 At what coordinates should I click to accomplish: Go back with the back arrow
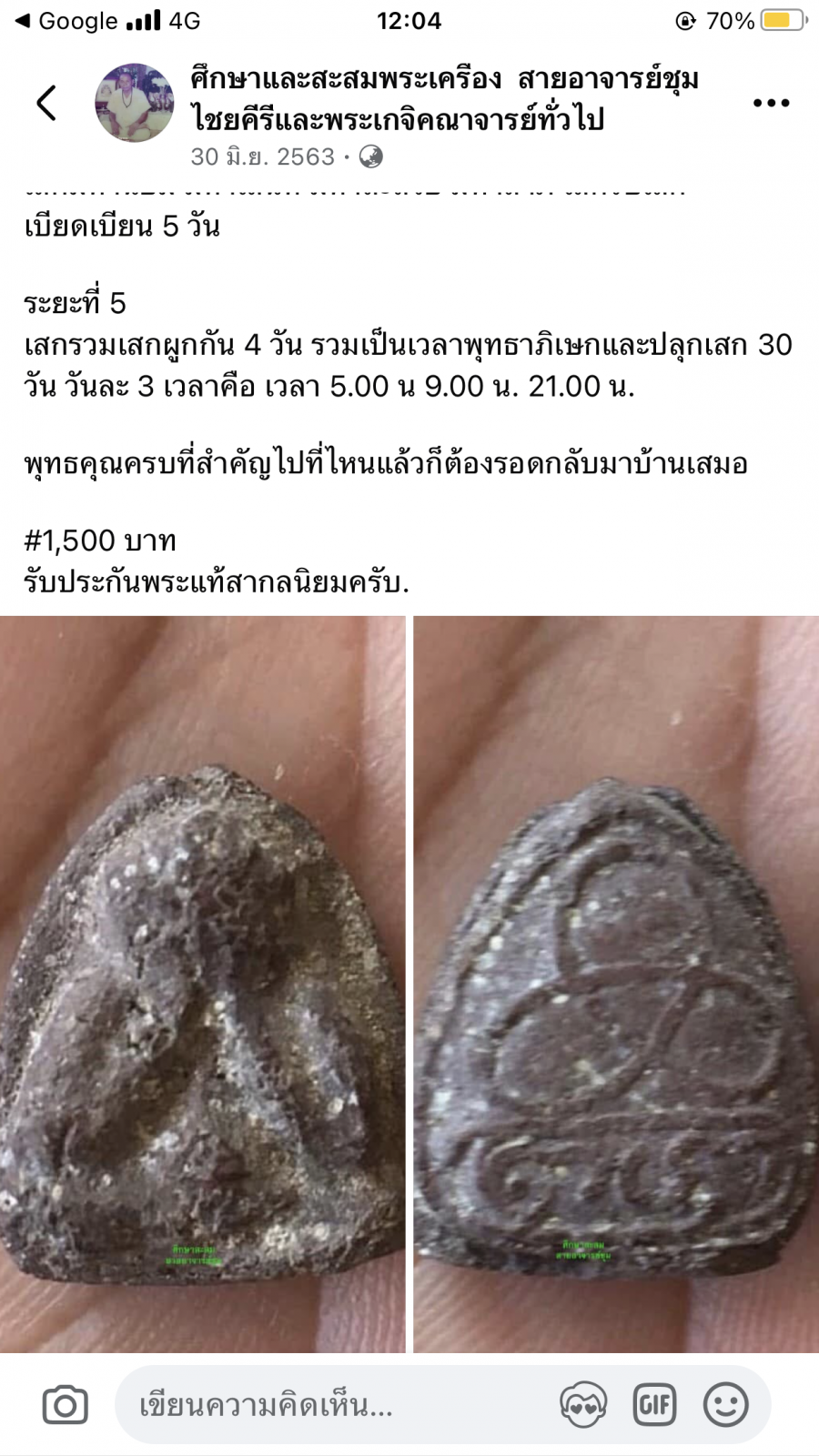(46, 103)
